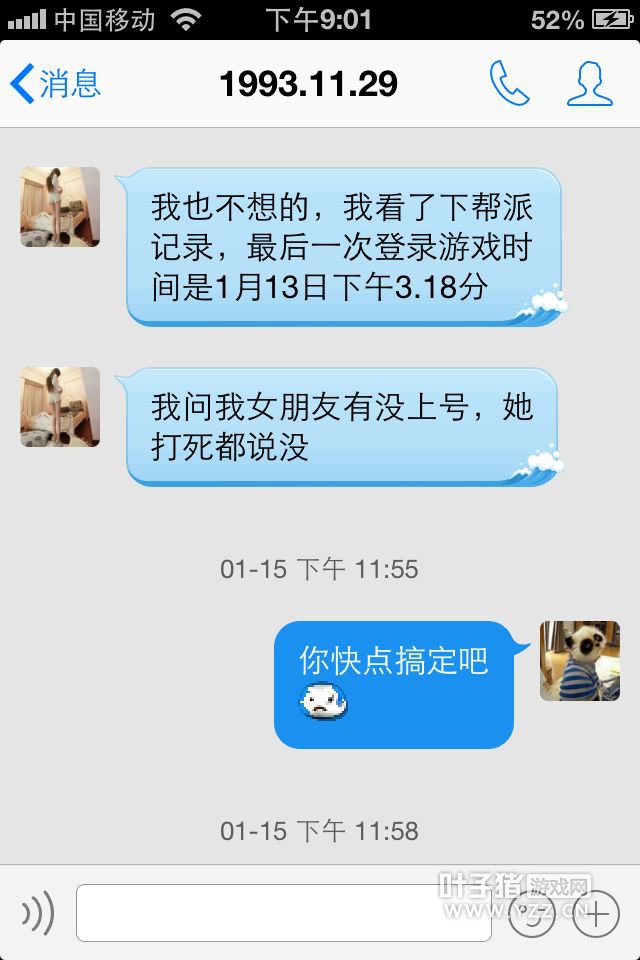Go back to the 消息 list
Image resolution: width=640 pixels, height=960 pixels.
point(55,84)
